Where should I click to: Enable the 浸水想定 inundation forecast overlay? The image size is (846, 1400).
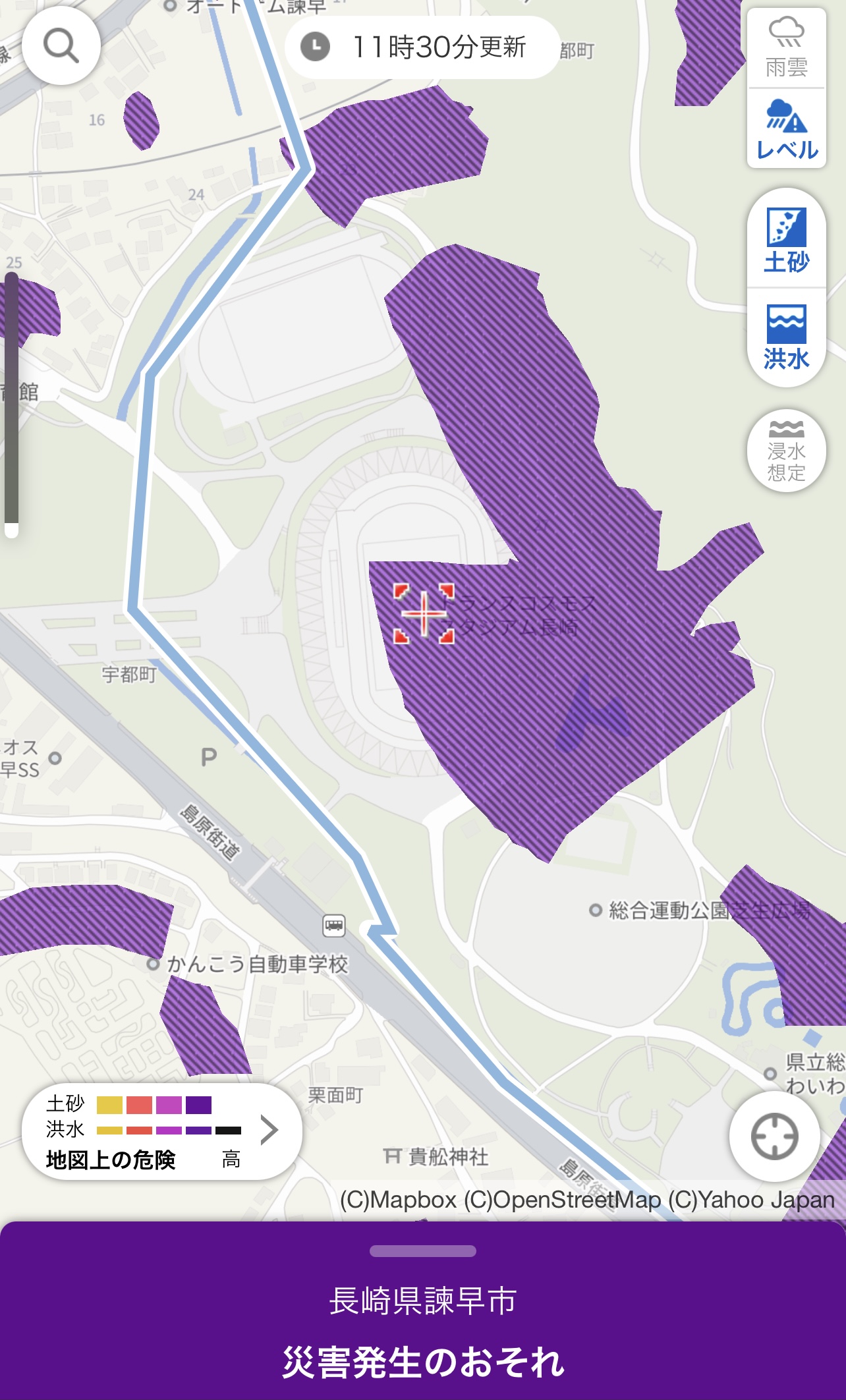786,451
